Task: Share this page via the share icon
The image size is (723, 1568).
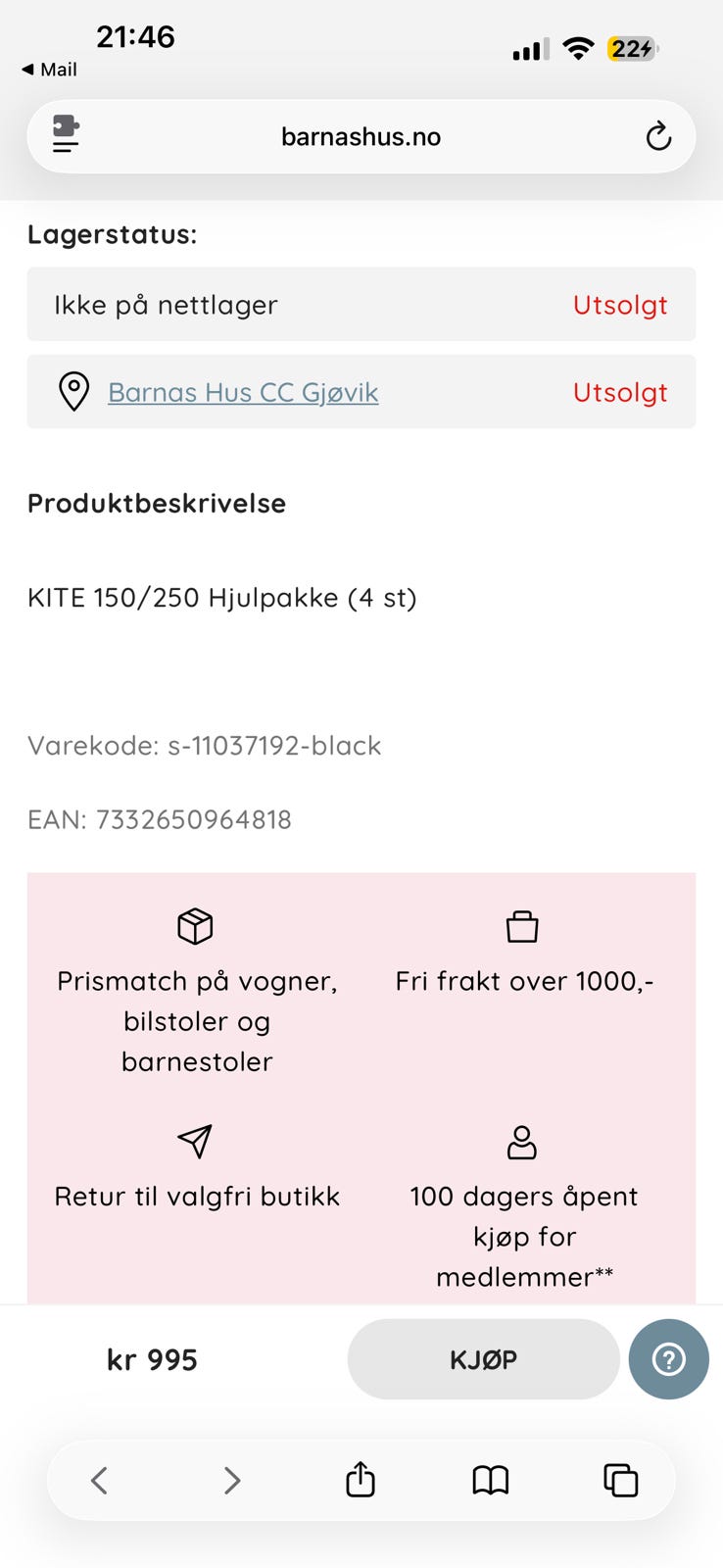Action: point(360,1480)
